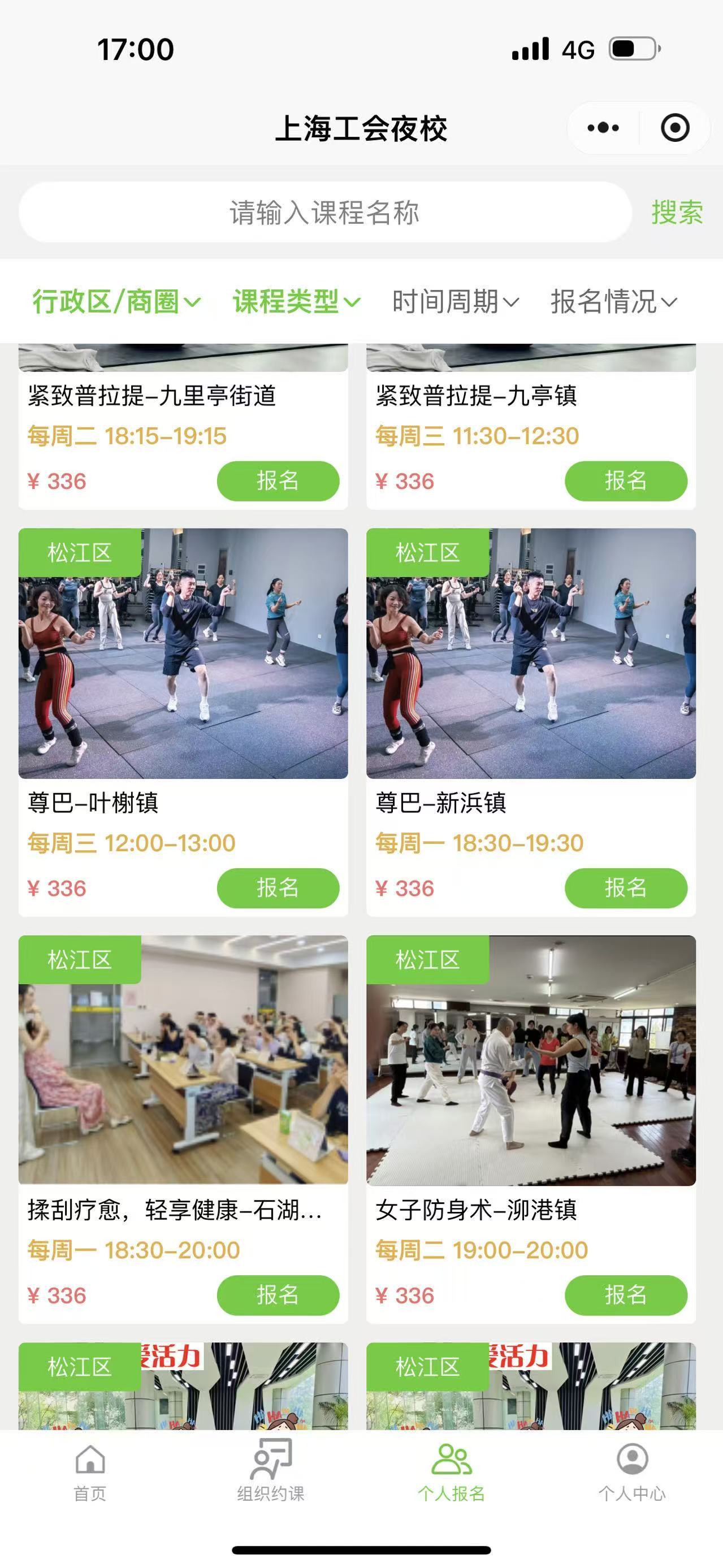
Task: Expand the 行政区/商圈 filter dropdown
Action: [116, 301]
